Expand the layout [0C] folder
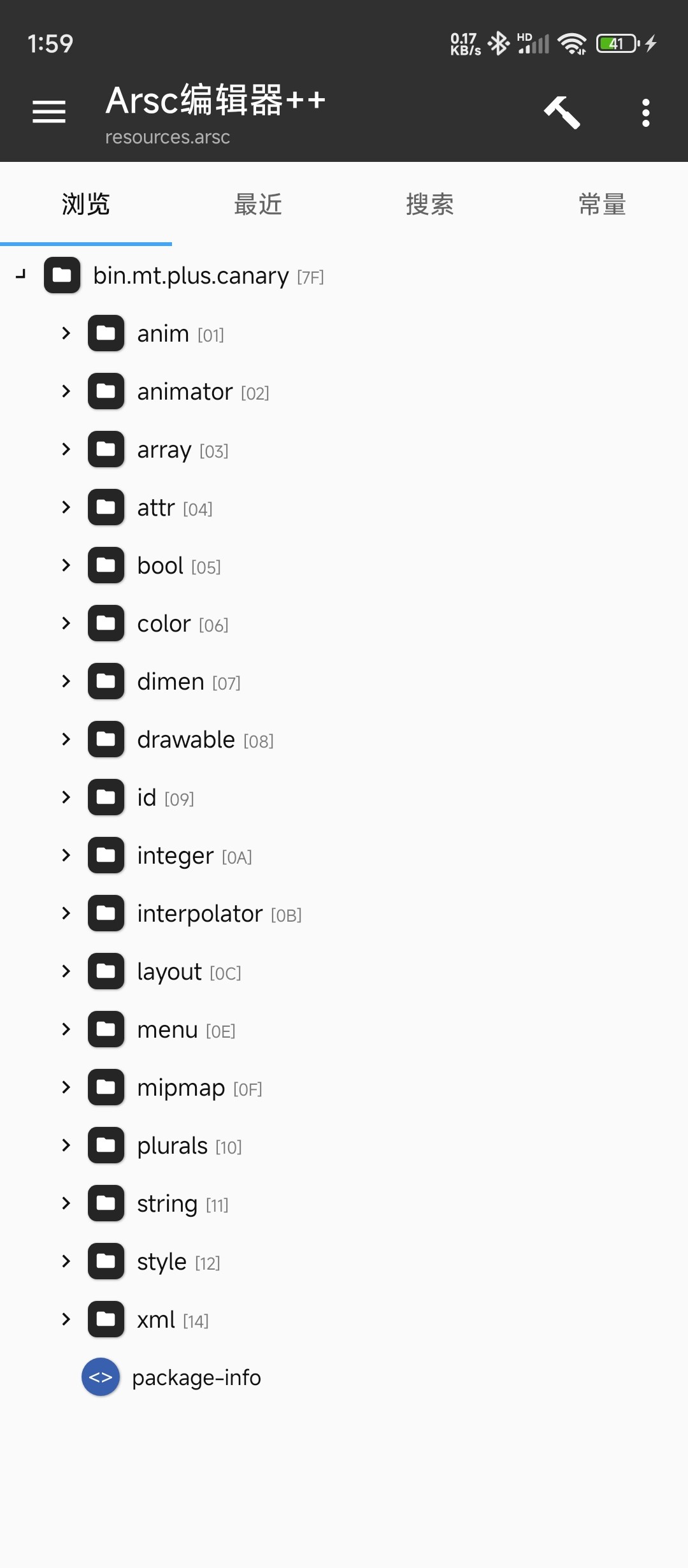The image size is (688, 1568). pos(66,971)
